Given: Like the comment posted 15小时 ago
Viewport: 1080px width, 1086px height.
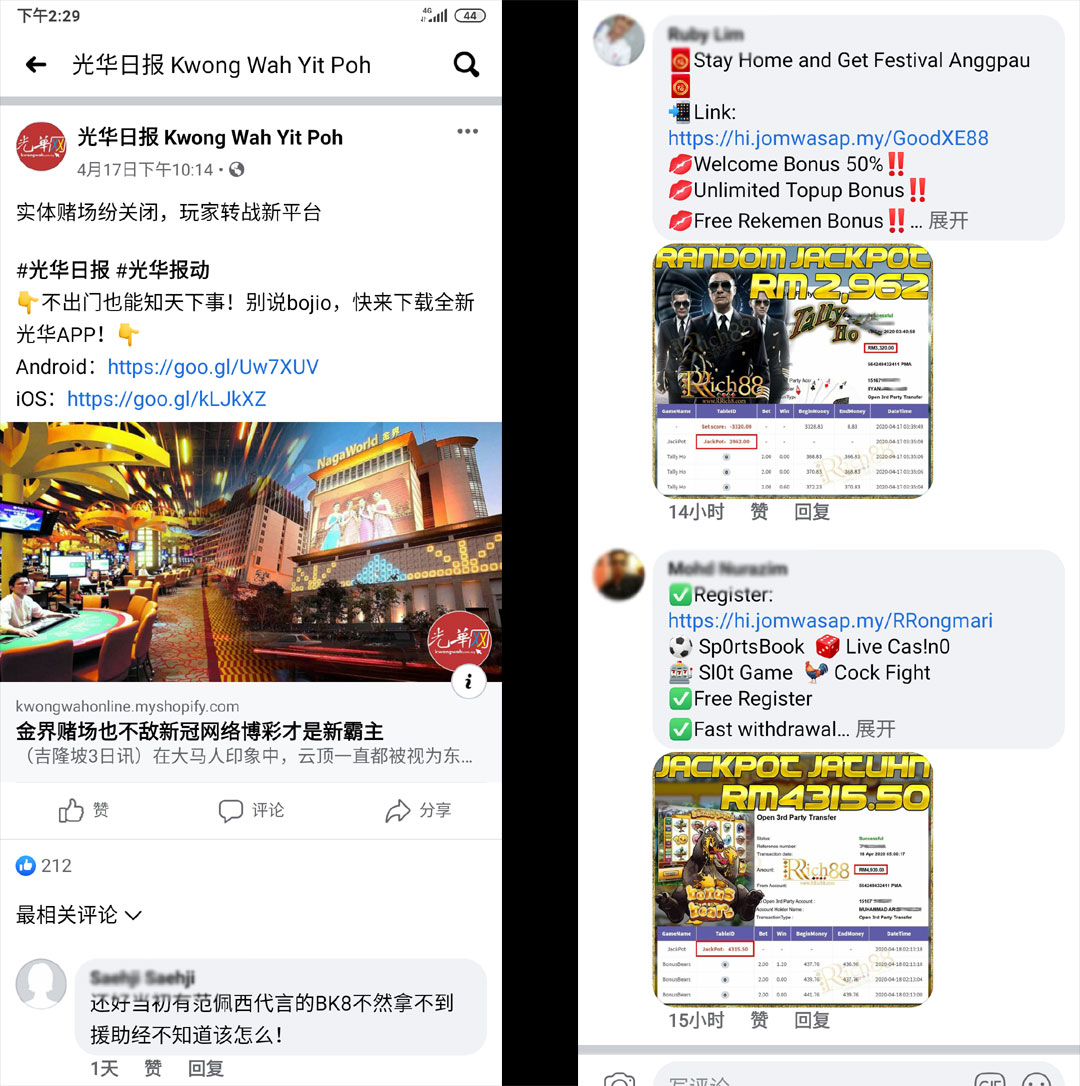Looking at the screenshot, I should 759,1020.
